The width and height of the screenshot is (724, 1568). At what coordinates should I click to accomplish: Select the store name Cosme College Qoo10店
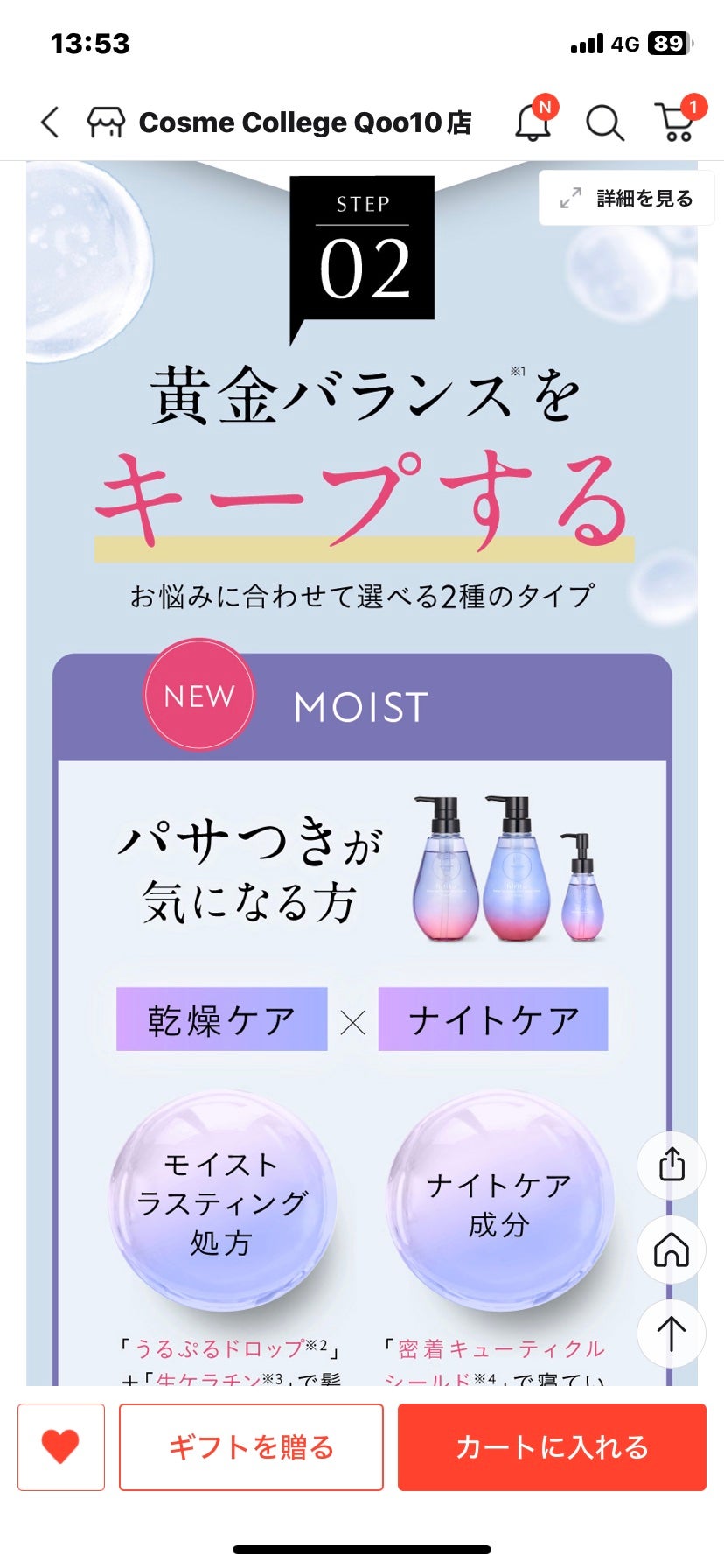(x=308, y=122)
